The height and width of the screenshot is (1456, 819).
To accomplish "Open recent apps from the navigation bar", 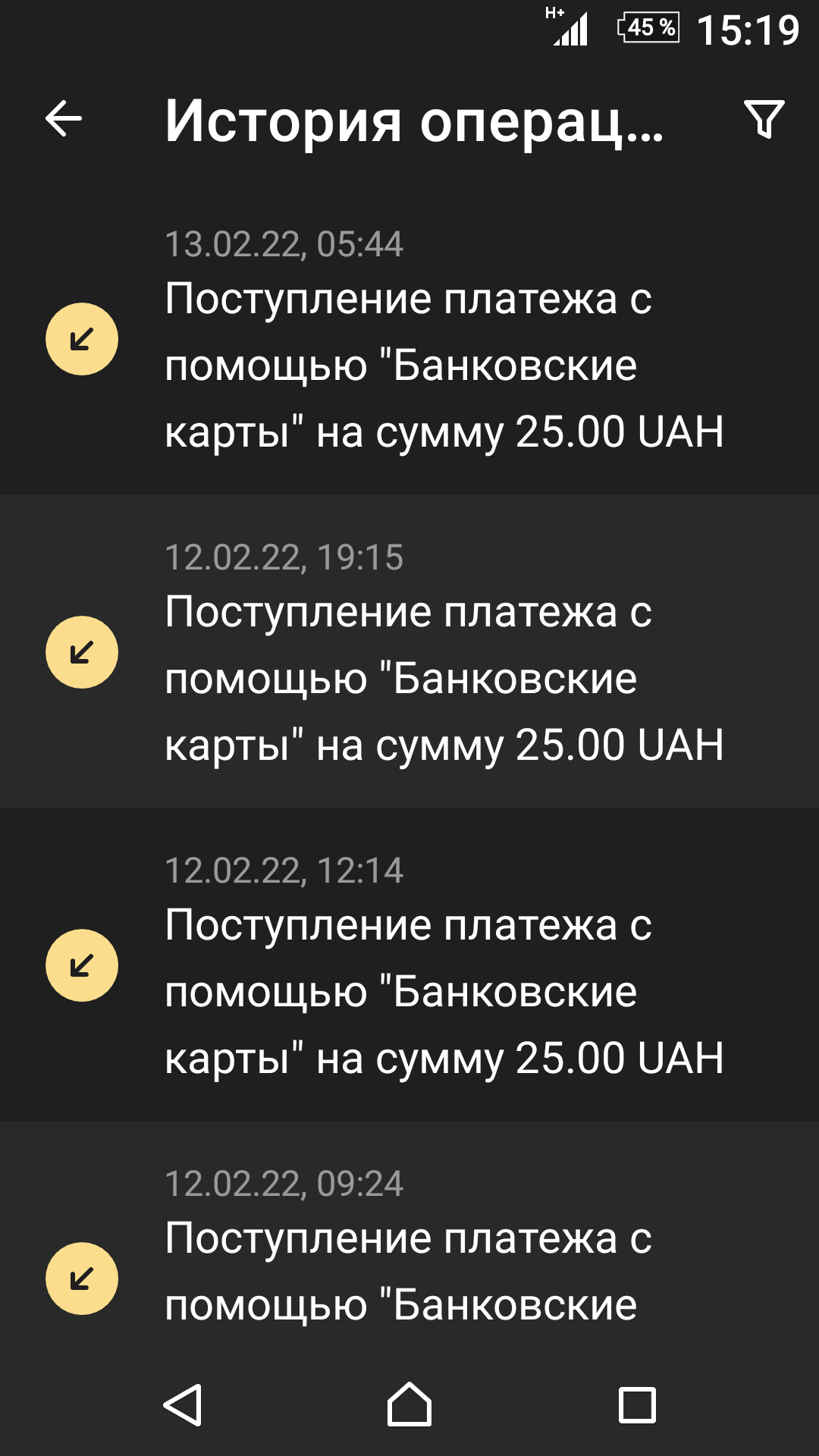I will click(x=637, y=1405).
